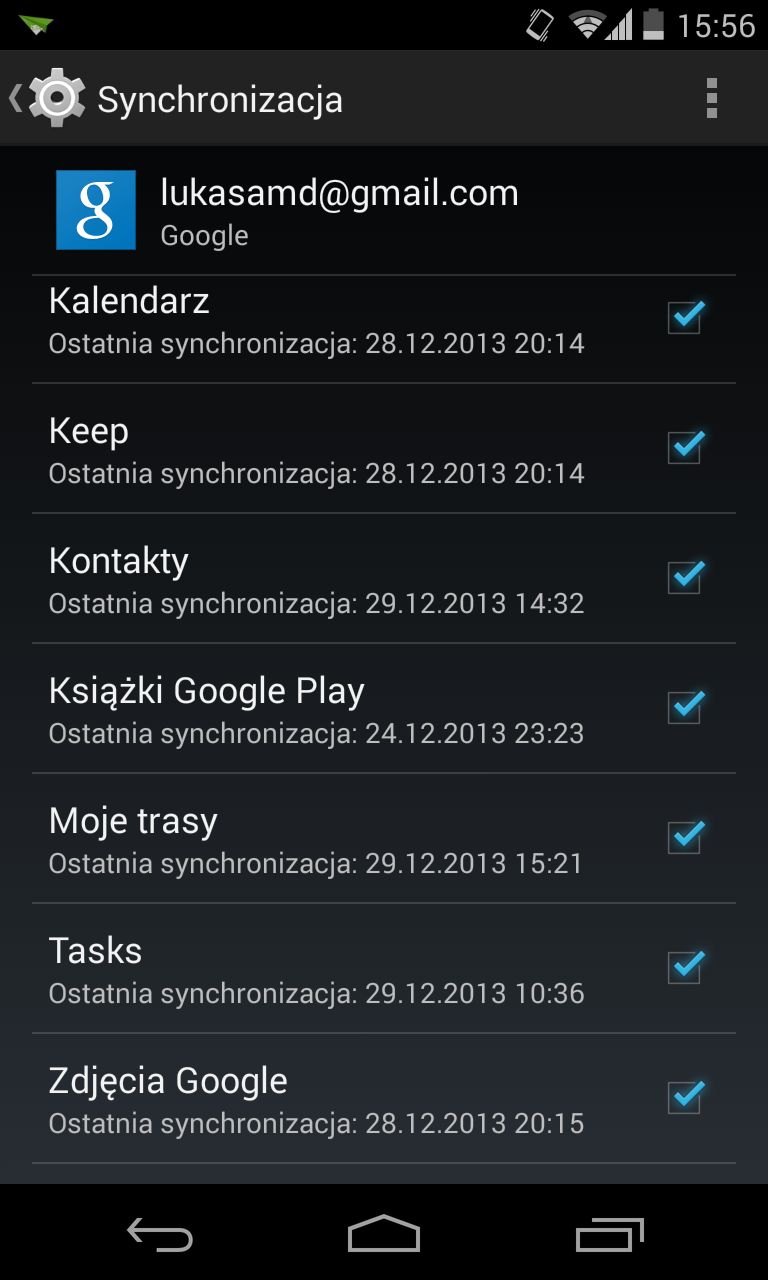Go to the home screen
768x1280 pixels.
(x=384, y=1234)
